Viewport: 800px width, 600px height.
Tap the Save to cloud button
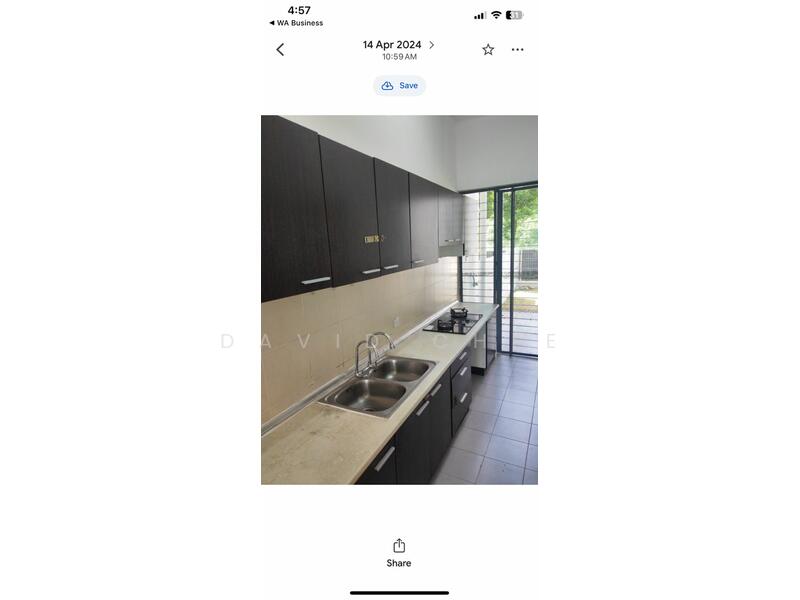click(399, 86)
